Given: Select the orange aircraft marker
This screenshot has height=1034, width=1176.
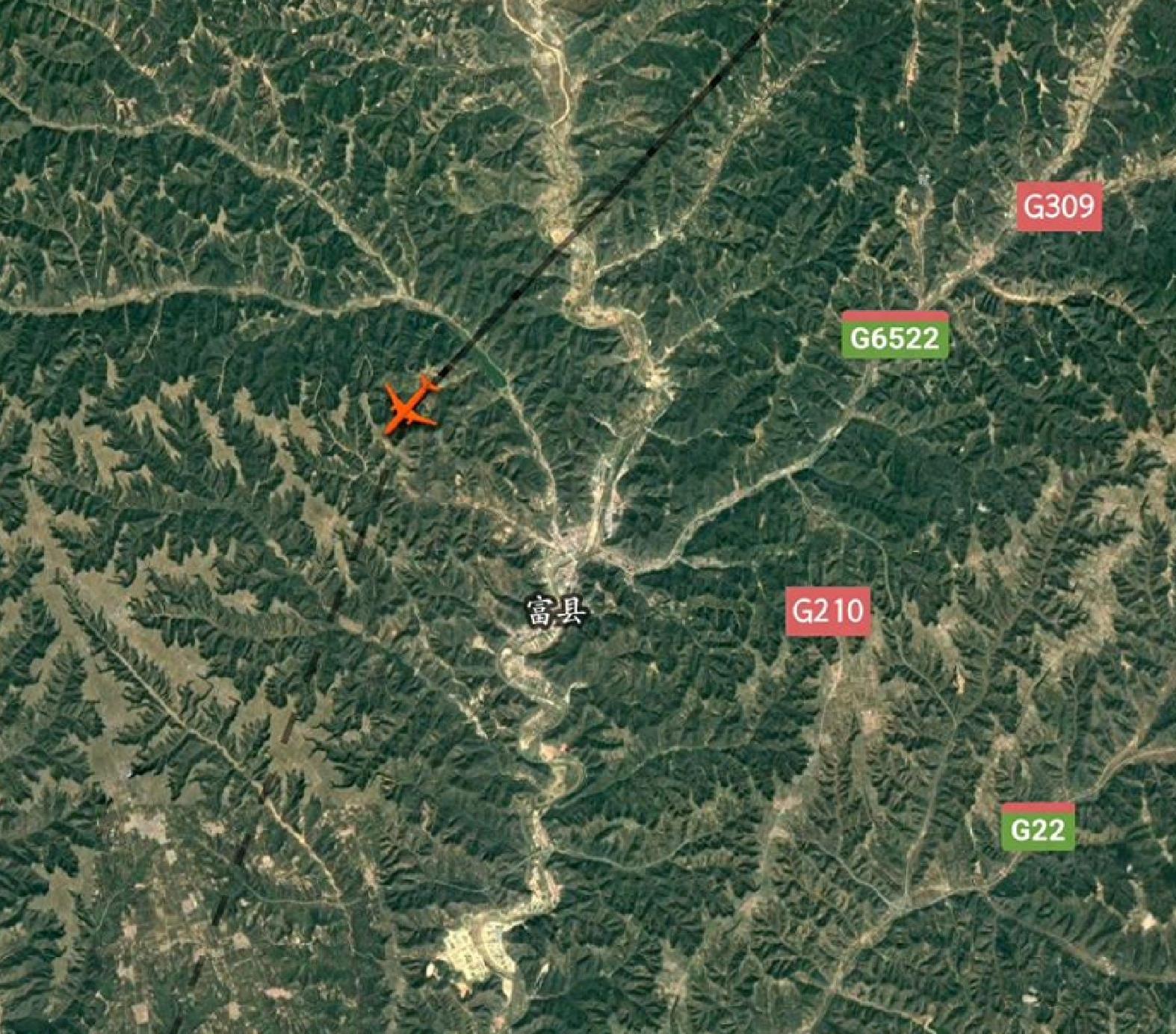Looking at the screenshot, I should pos(409,407).
